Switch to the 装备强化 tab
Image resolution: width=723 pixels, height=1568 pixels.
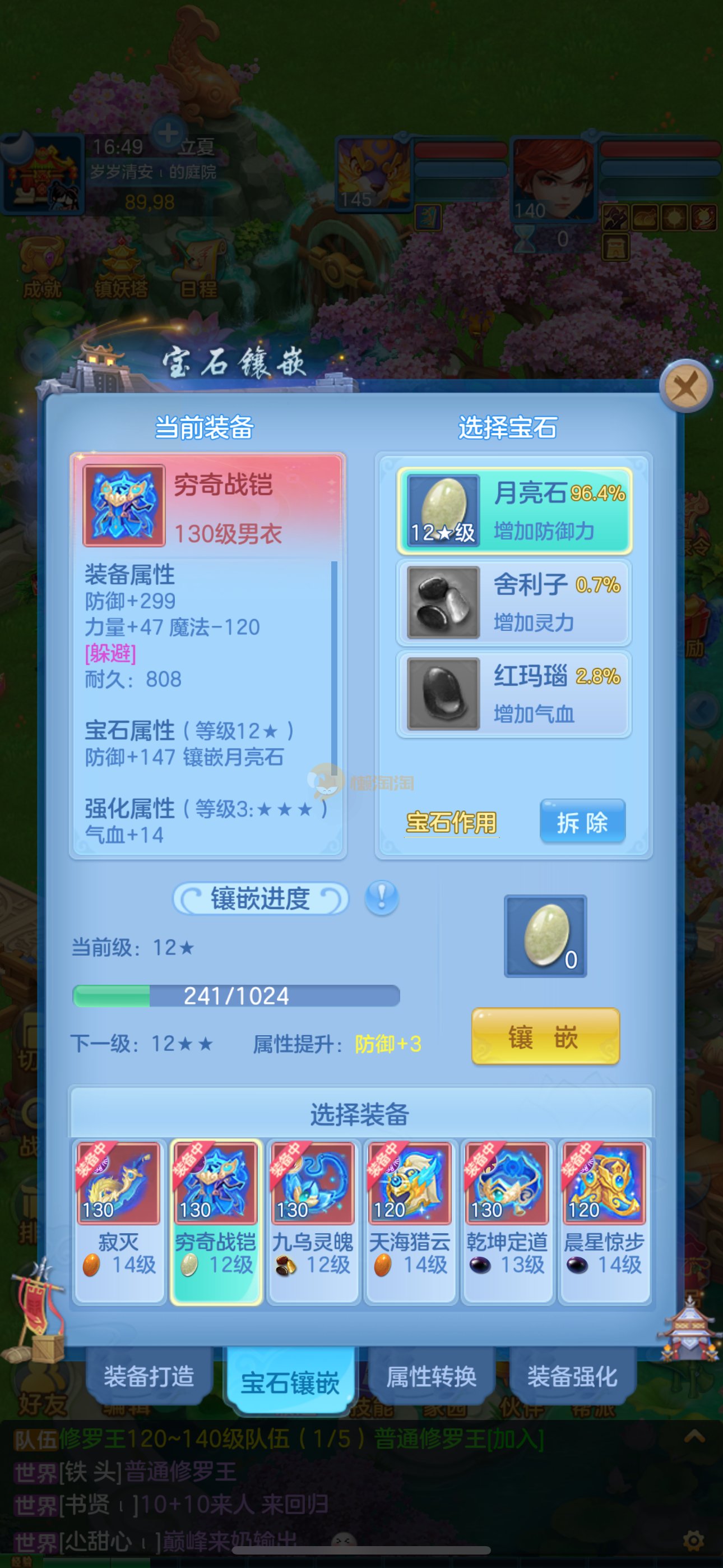(572, 1376)
